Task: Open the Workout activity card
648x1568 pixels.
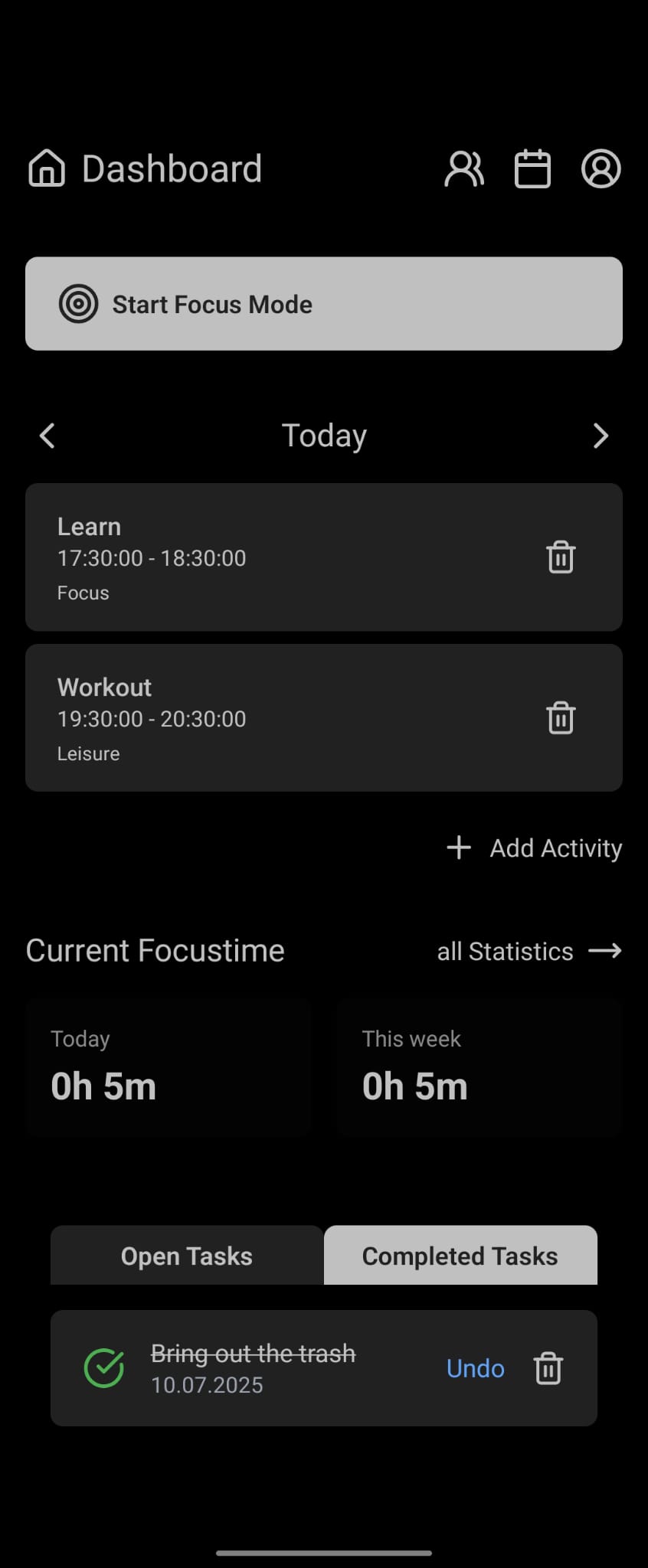Action: [x=268, y=718]
